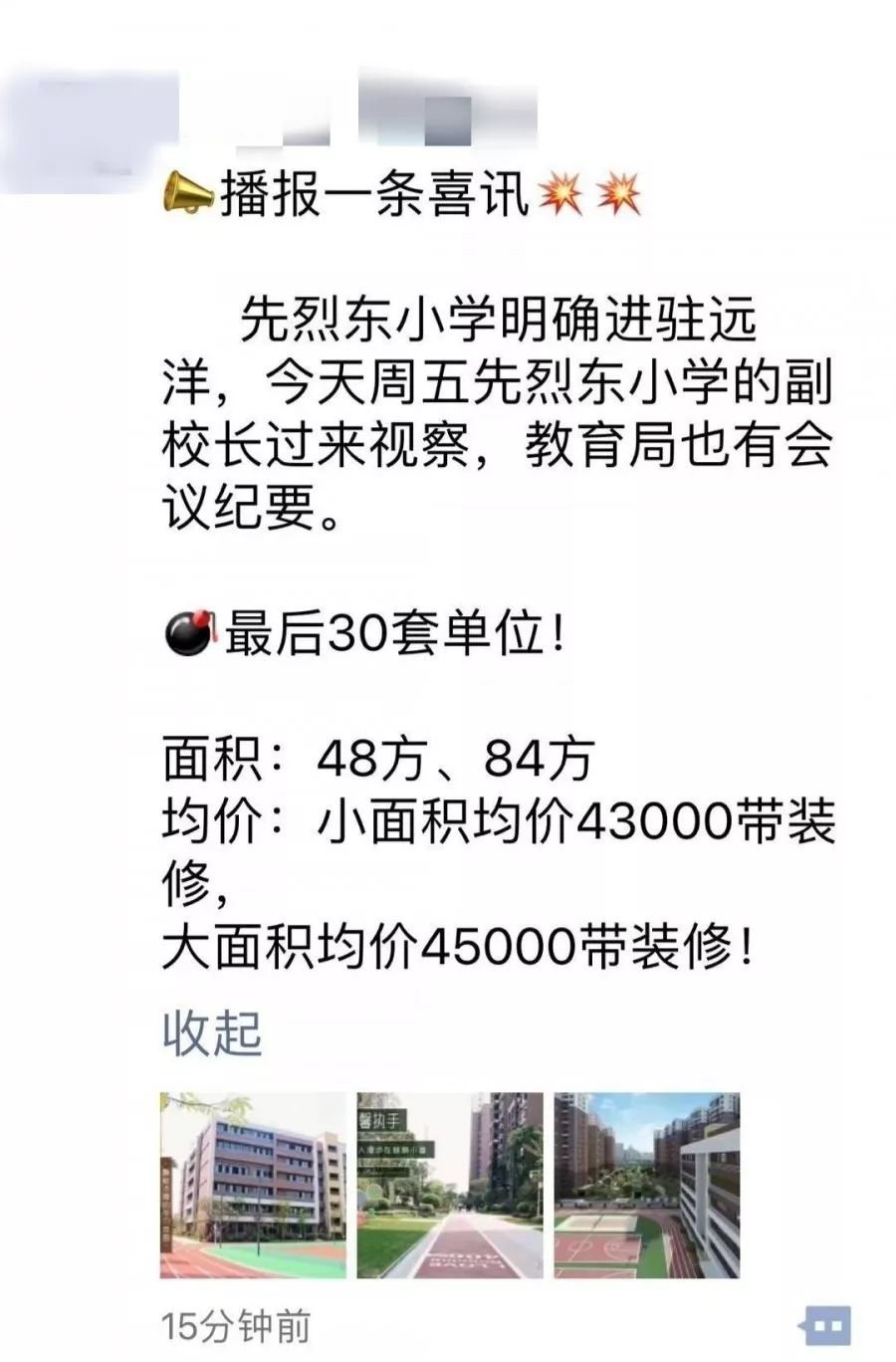This screenshot has height=1362, width=896.
Task: Open the school building photo thumbnail
Action: (x=253, y=1185)
